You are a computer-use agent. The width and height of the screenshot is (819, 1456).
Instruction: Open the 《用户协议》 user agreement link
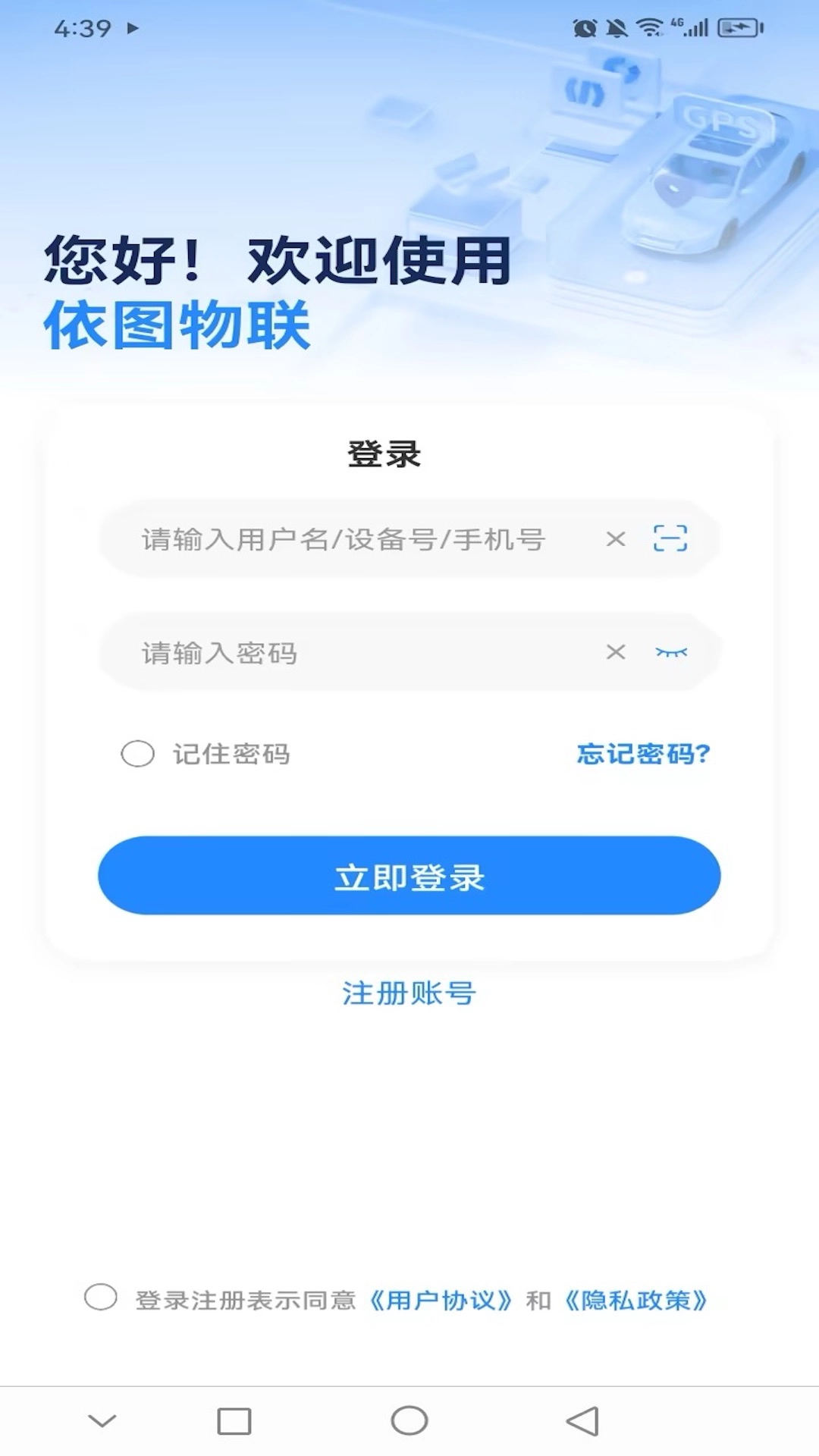click(441, 1301)
